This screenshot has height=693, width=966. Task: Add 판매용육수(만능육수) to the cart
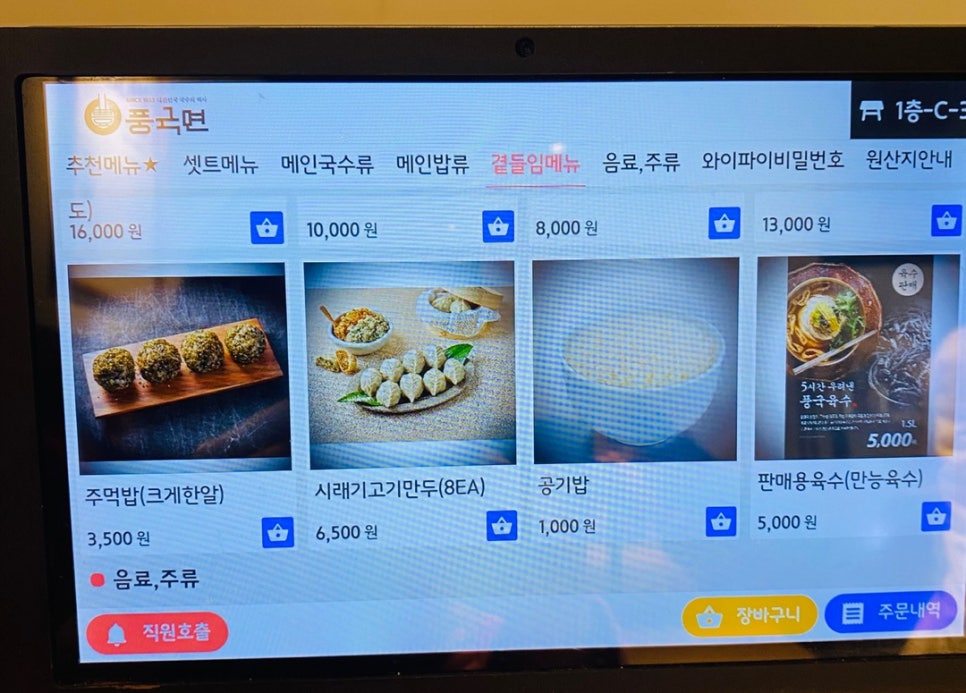pyautogui.click(x=936, y=516)
